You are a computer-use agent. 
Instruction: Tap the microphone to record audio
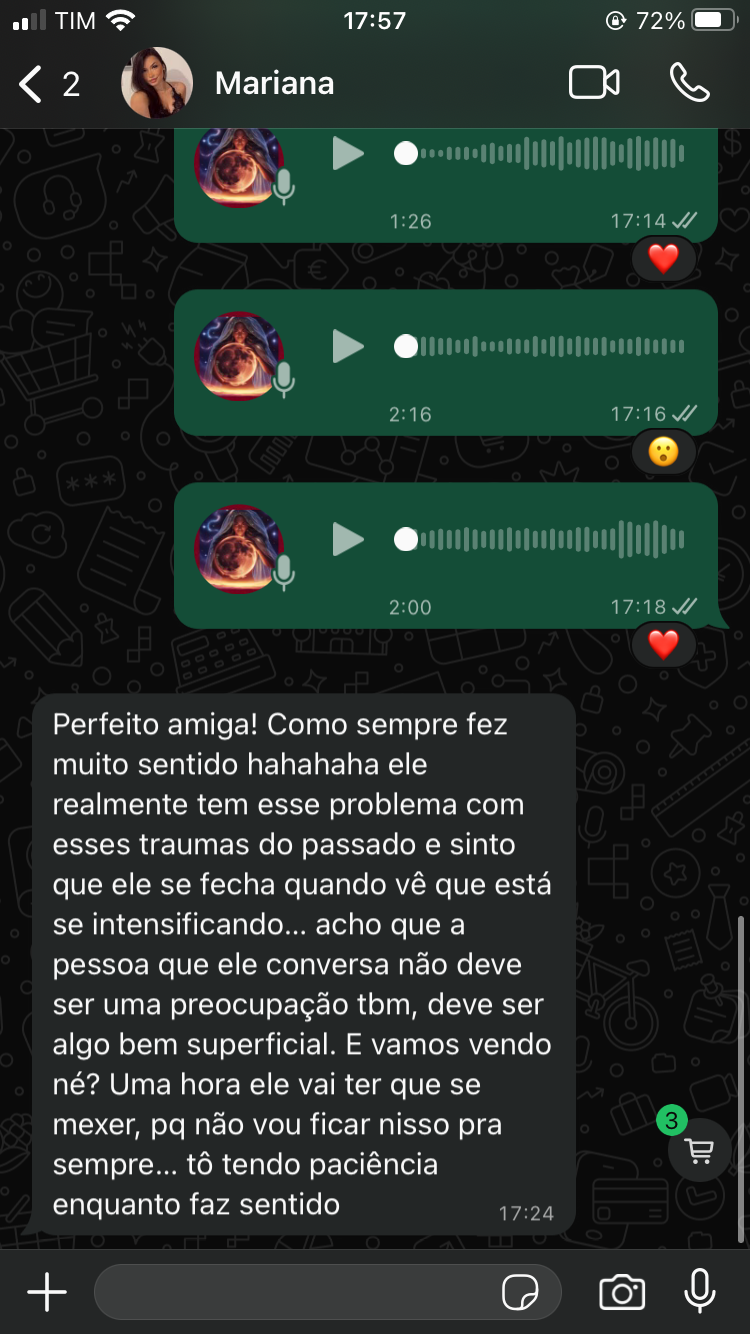coord(700,1291)
